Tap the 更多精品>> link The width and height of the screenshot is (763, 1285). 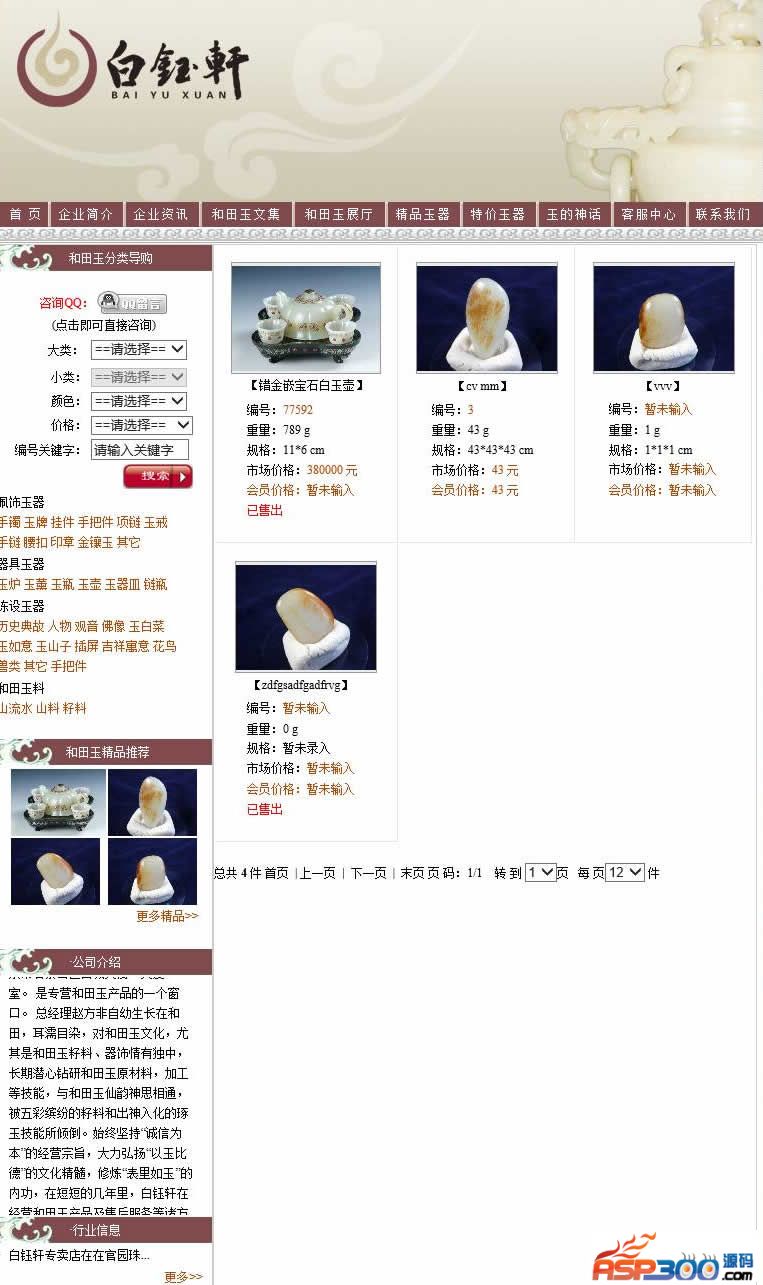[x=167, y=916]
